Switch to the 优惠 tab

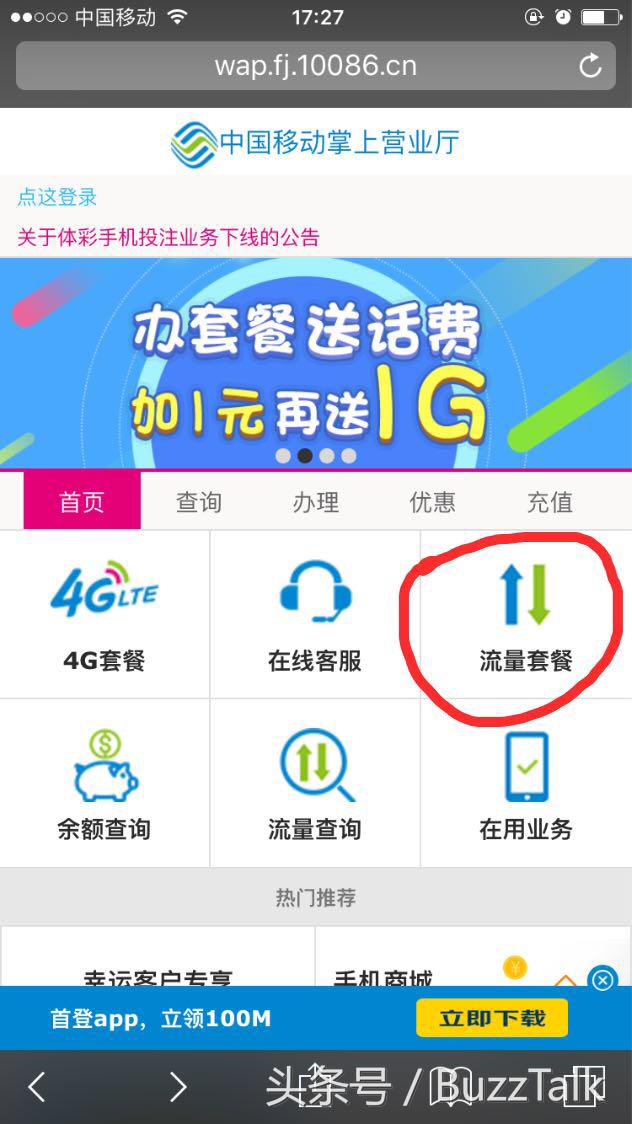click(x=433, y=501)
